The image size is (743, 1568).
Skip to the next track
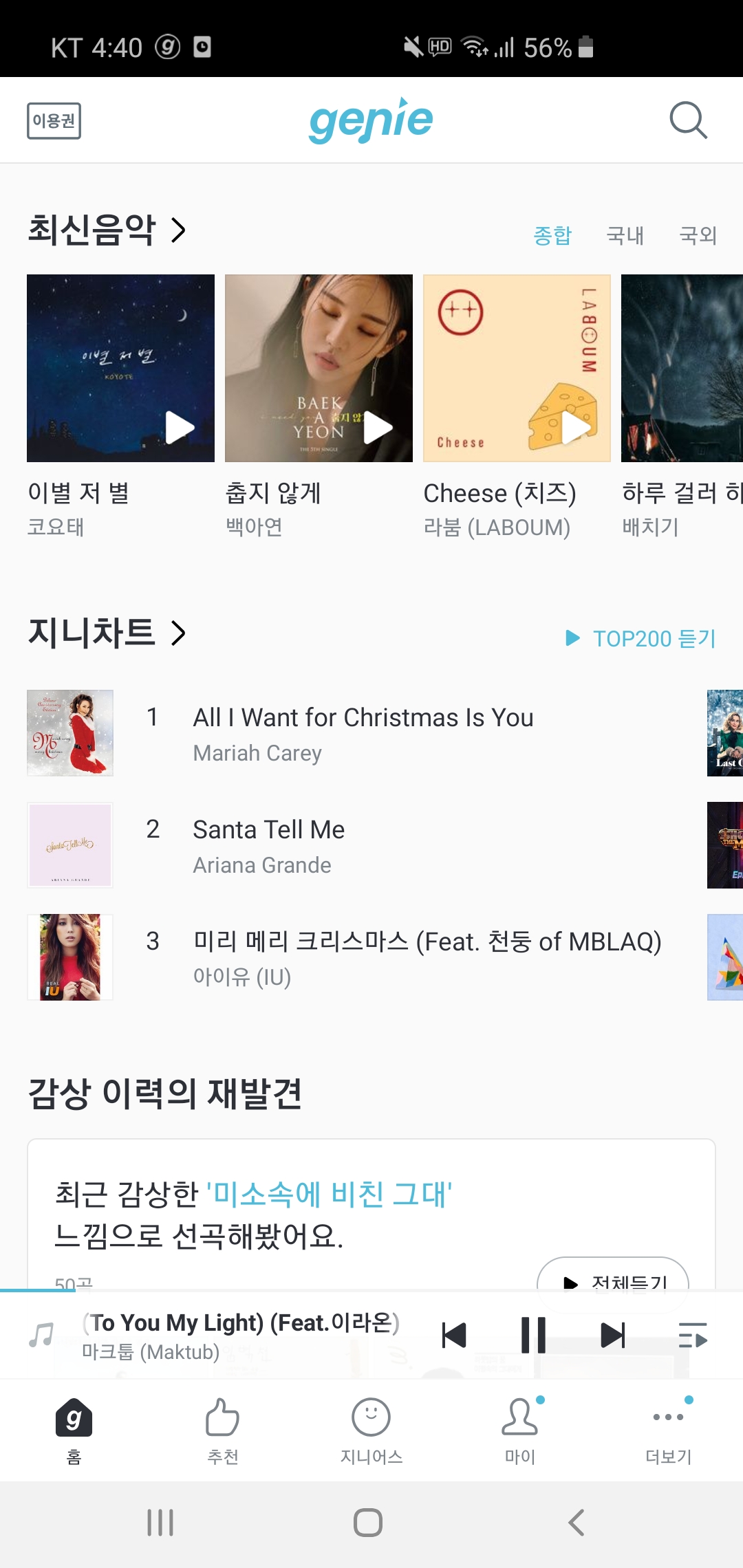point(612,1336)
